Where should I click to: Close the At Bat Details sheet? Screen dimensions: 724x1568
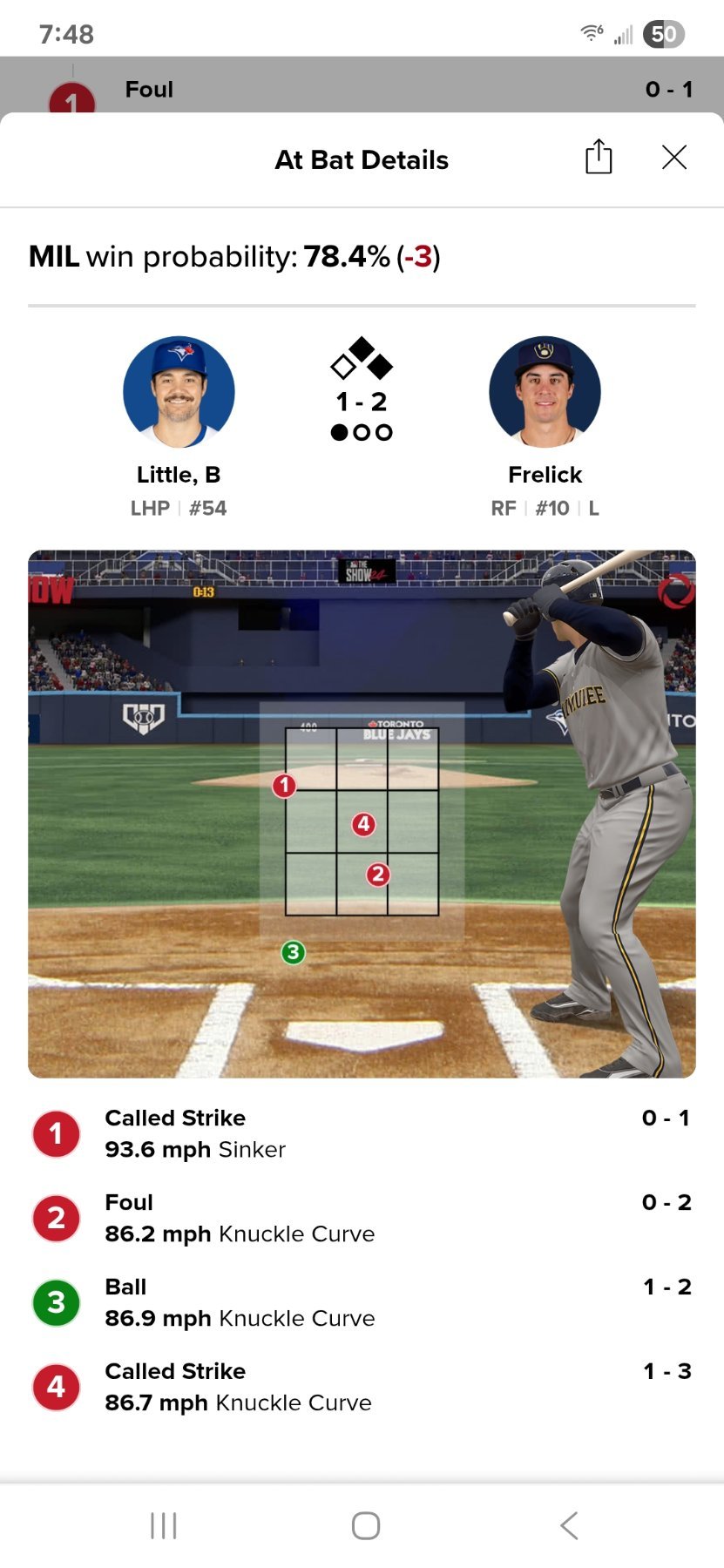(674, 158)
